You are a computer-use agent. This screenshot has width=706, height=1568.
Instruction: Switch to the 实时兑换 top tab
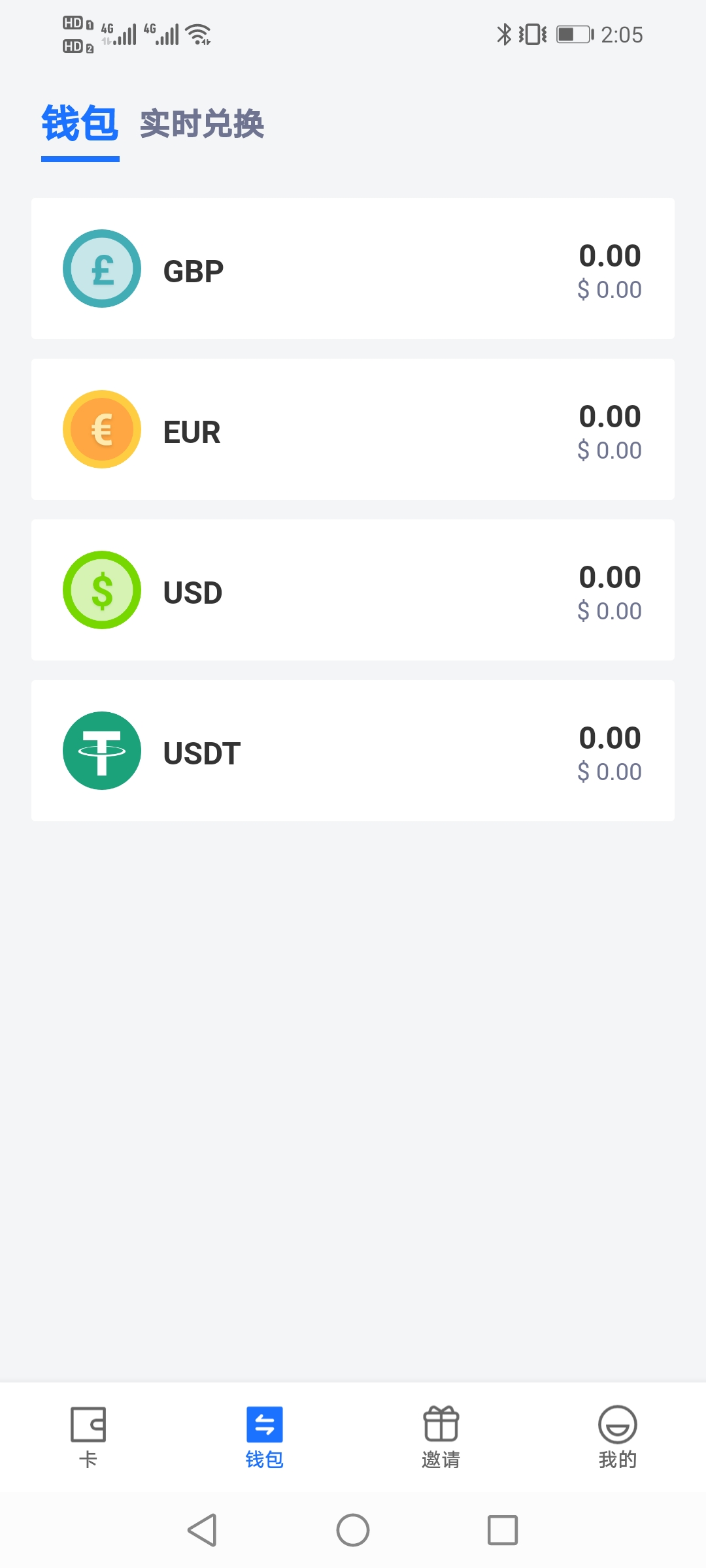[201, 124]
